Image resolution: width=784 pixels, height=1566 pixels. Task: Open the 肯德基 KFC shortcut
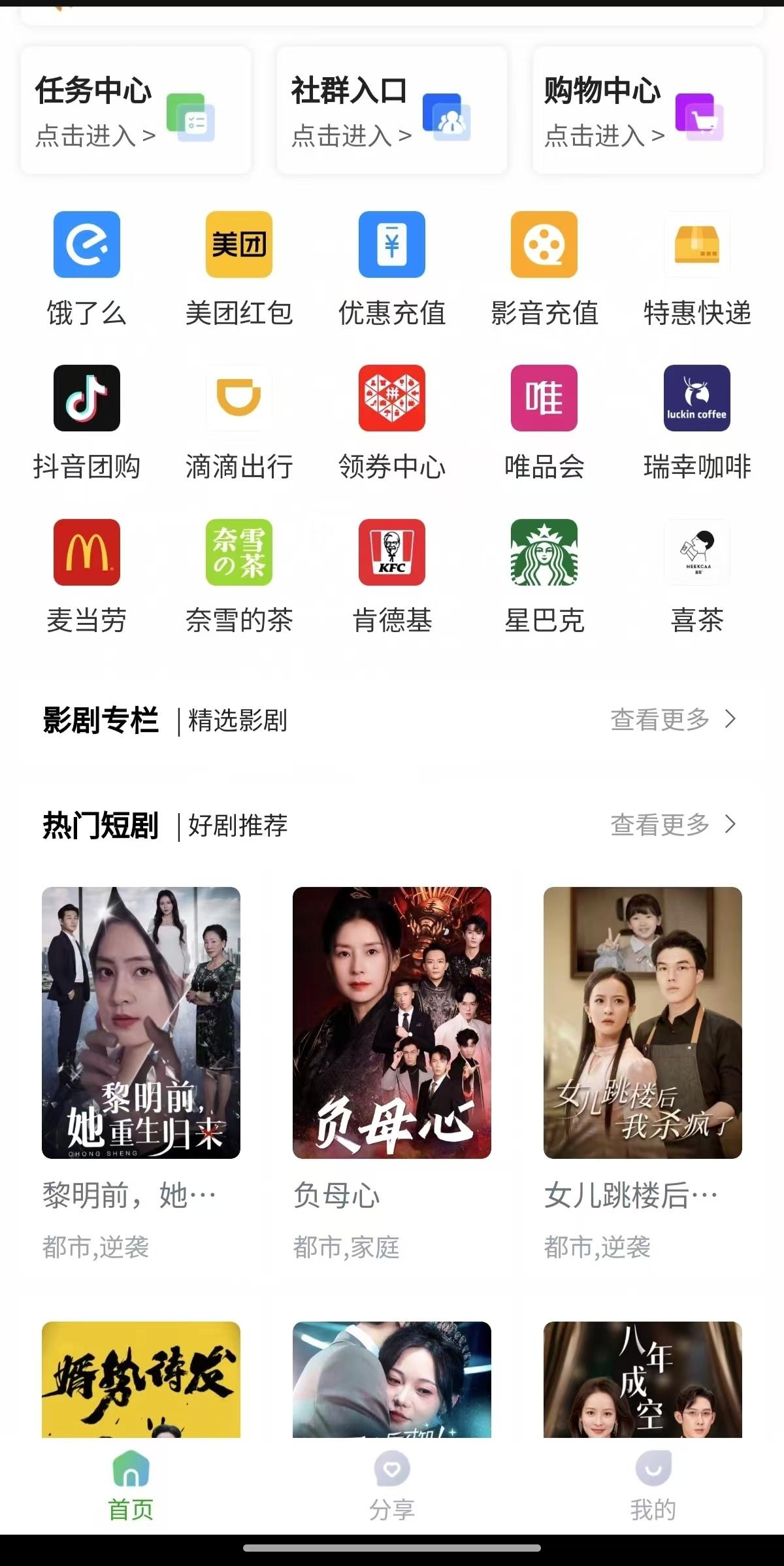tap(392, 552)
